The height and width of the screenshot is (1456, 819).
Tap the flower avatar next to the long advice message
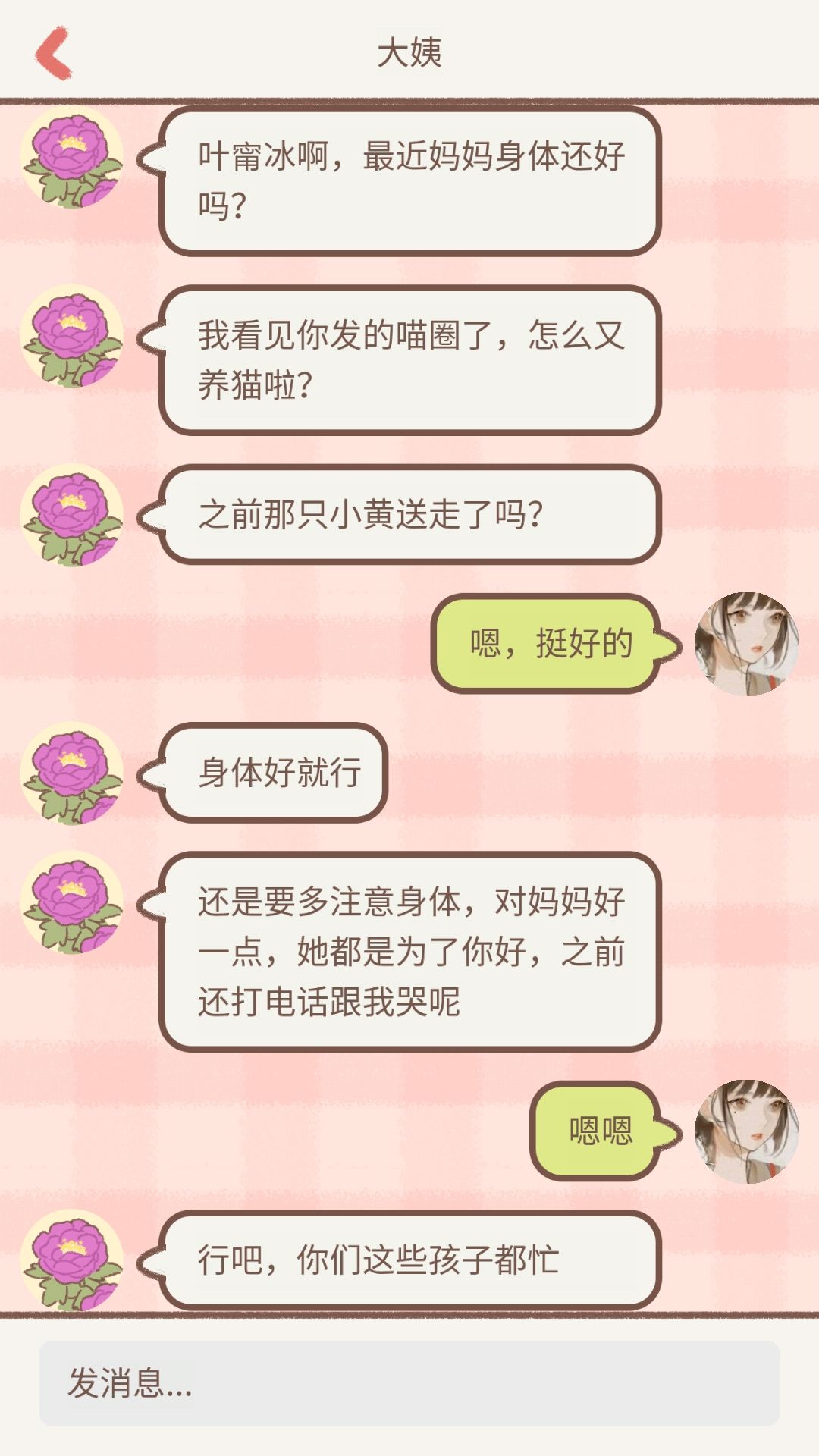point(72,902)
